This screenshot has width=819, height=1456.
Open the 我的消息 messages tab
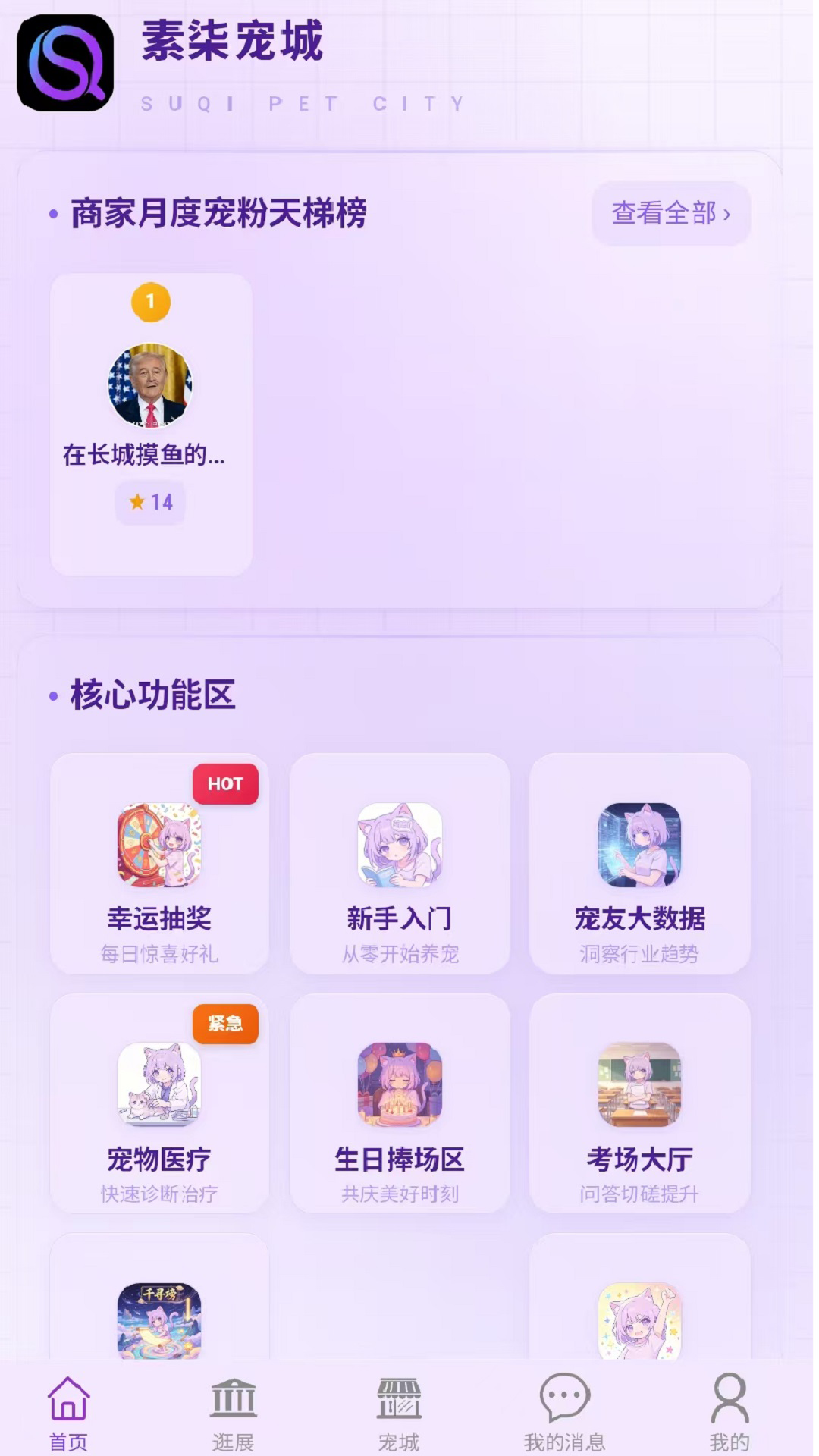[x=564, y=1413]
